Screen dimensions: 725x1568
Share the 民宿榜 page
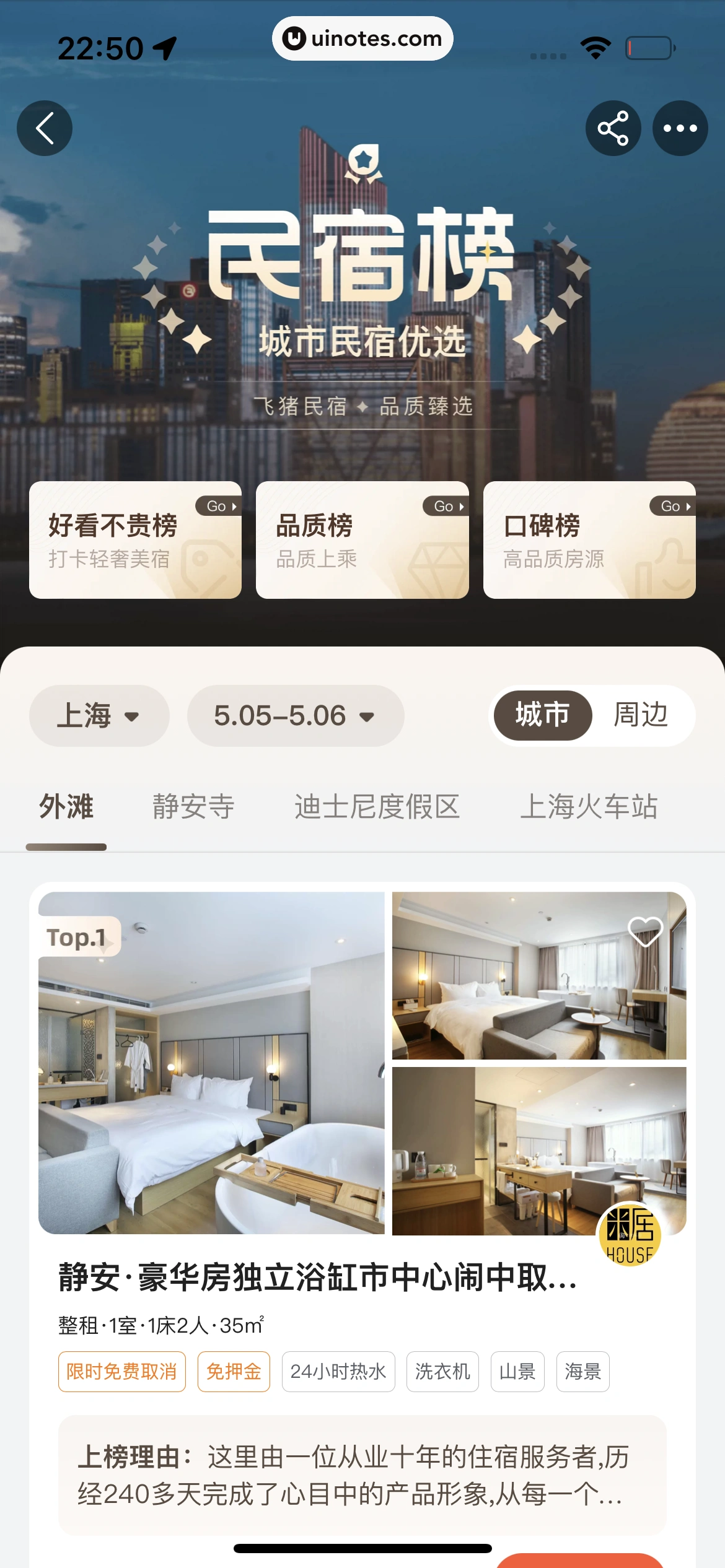click(x=613, y=128)
